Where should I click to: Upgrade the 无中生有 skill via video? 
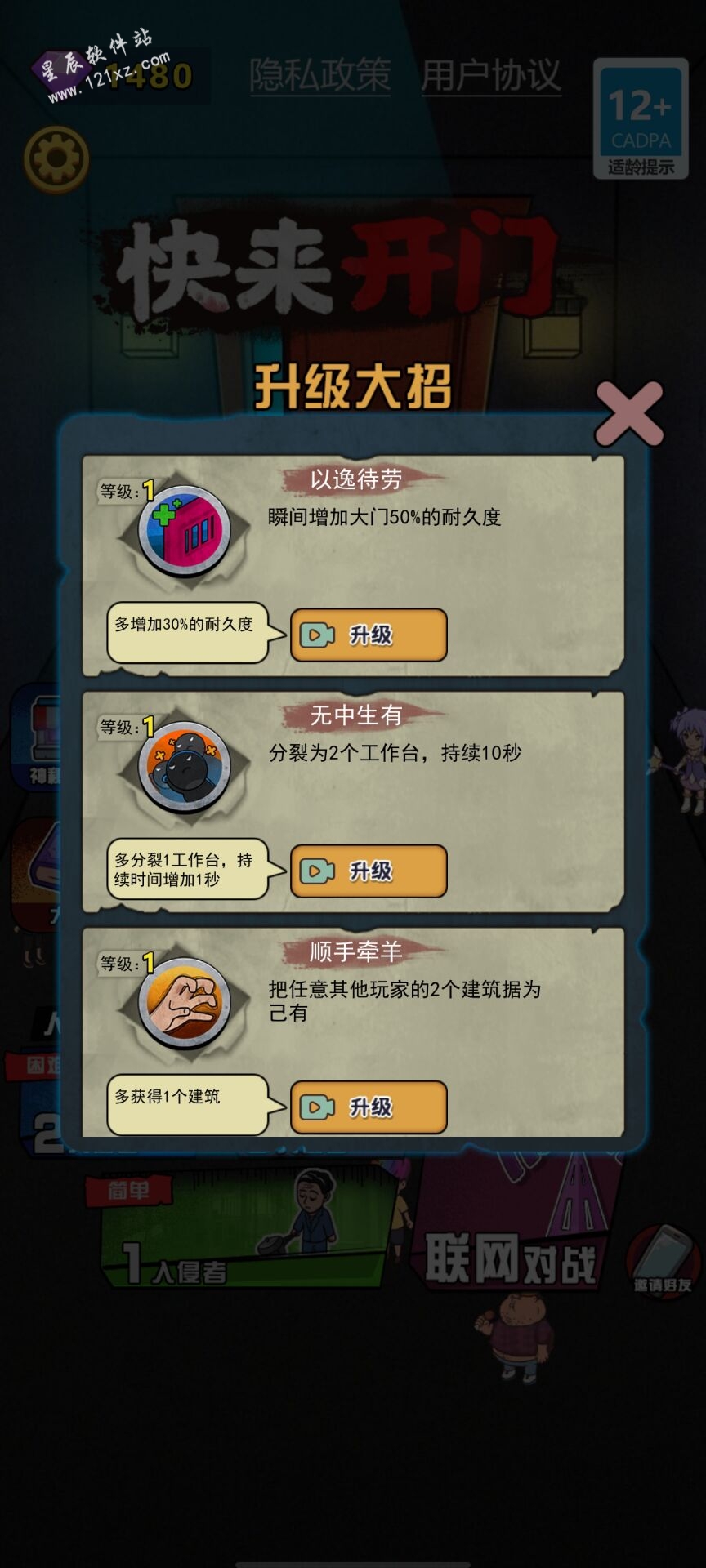[x=369, y=871]
